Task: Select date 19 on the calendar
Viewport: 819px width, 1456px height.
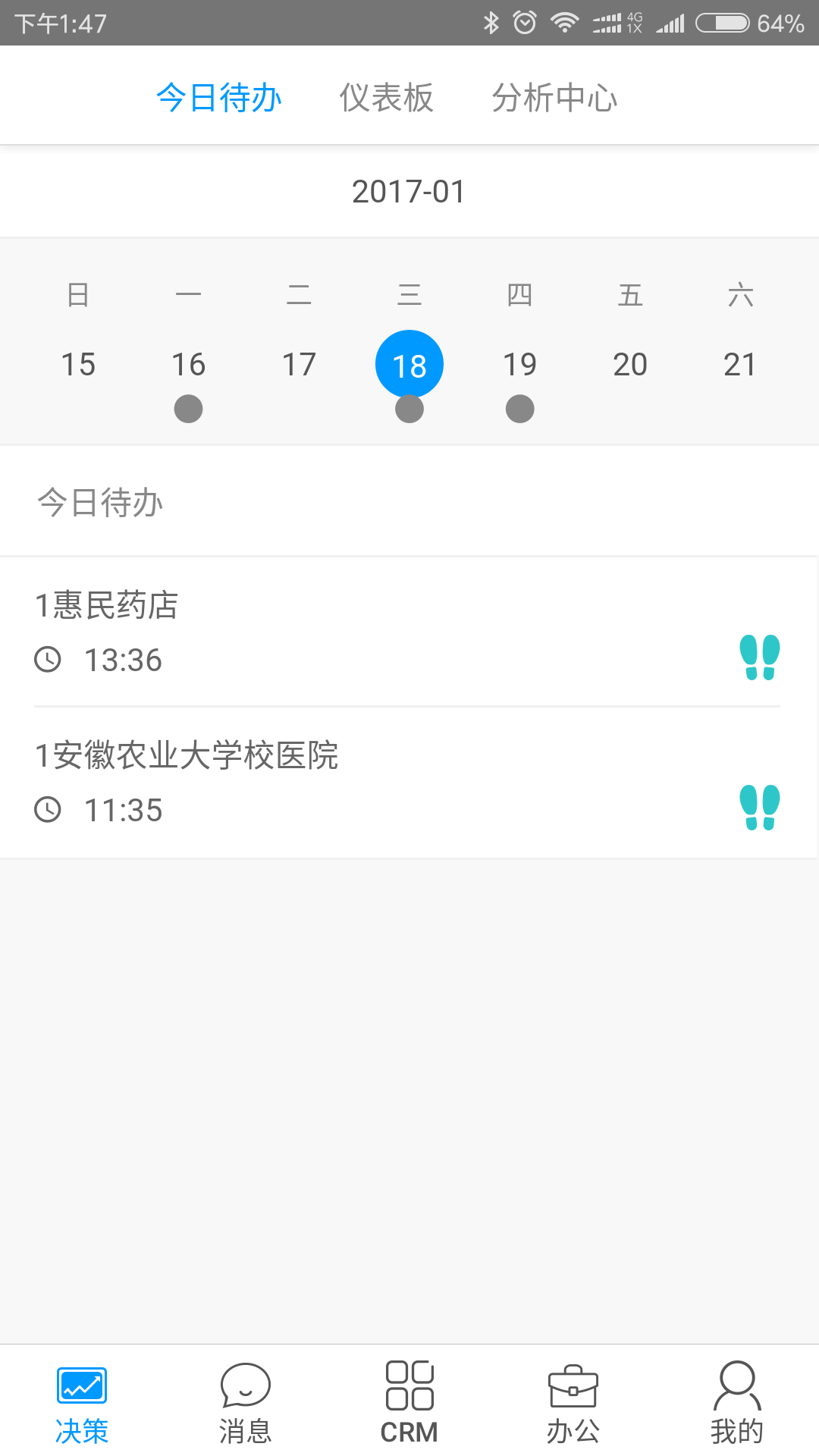Action: (x=519, y=365)
